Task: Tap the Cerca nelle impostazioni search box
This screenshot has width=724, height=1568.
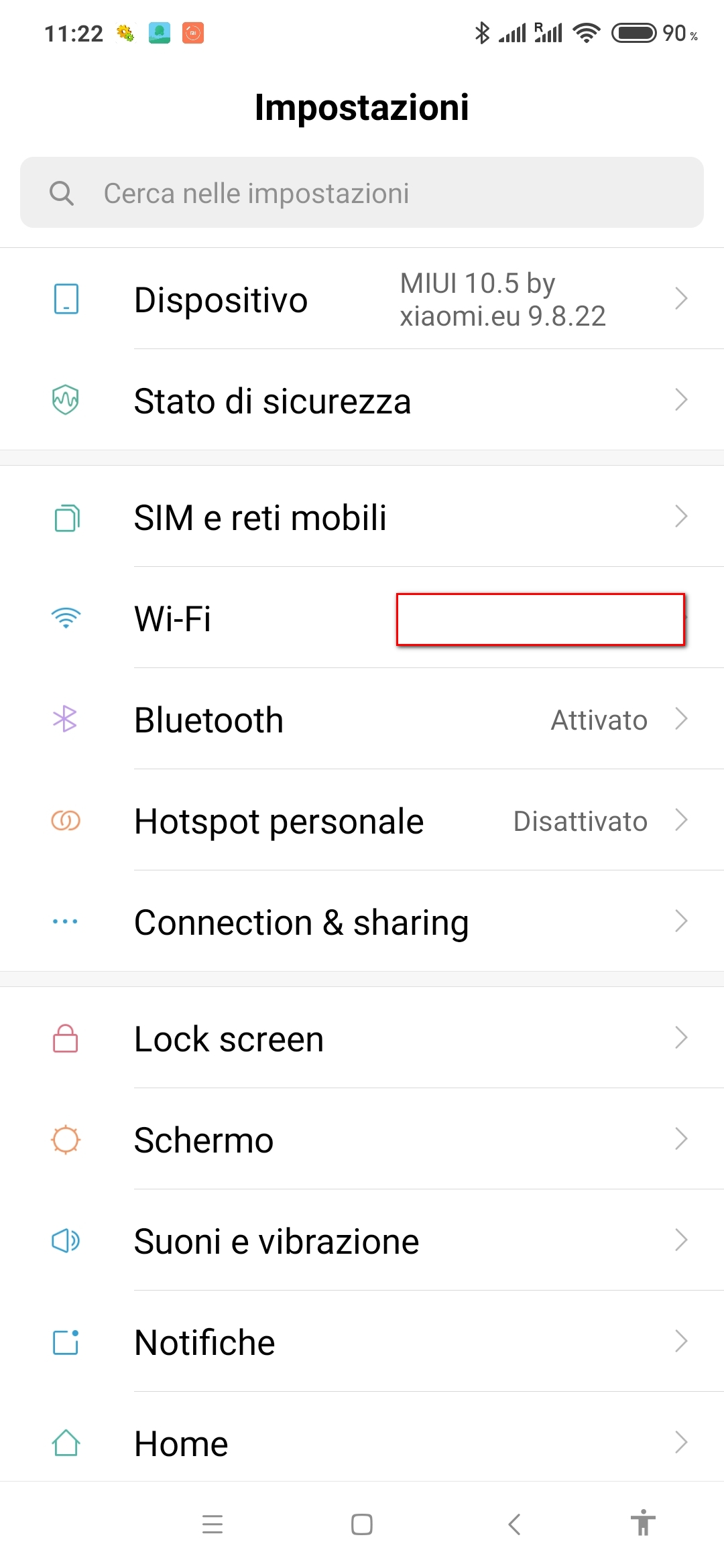Action: tap(362, 193)
